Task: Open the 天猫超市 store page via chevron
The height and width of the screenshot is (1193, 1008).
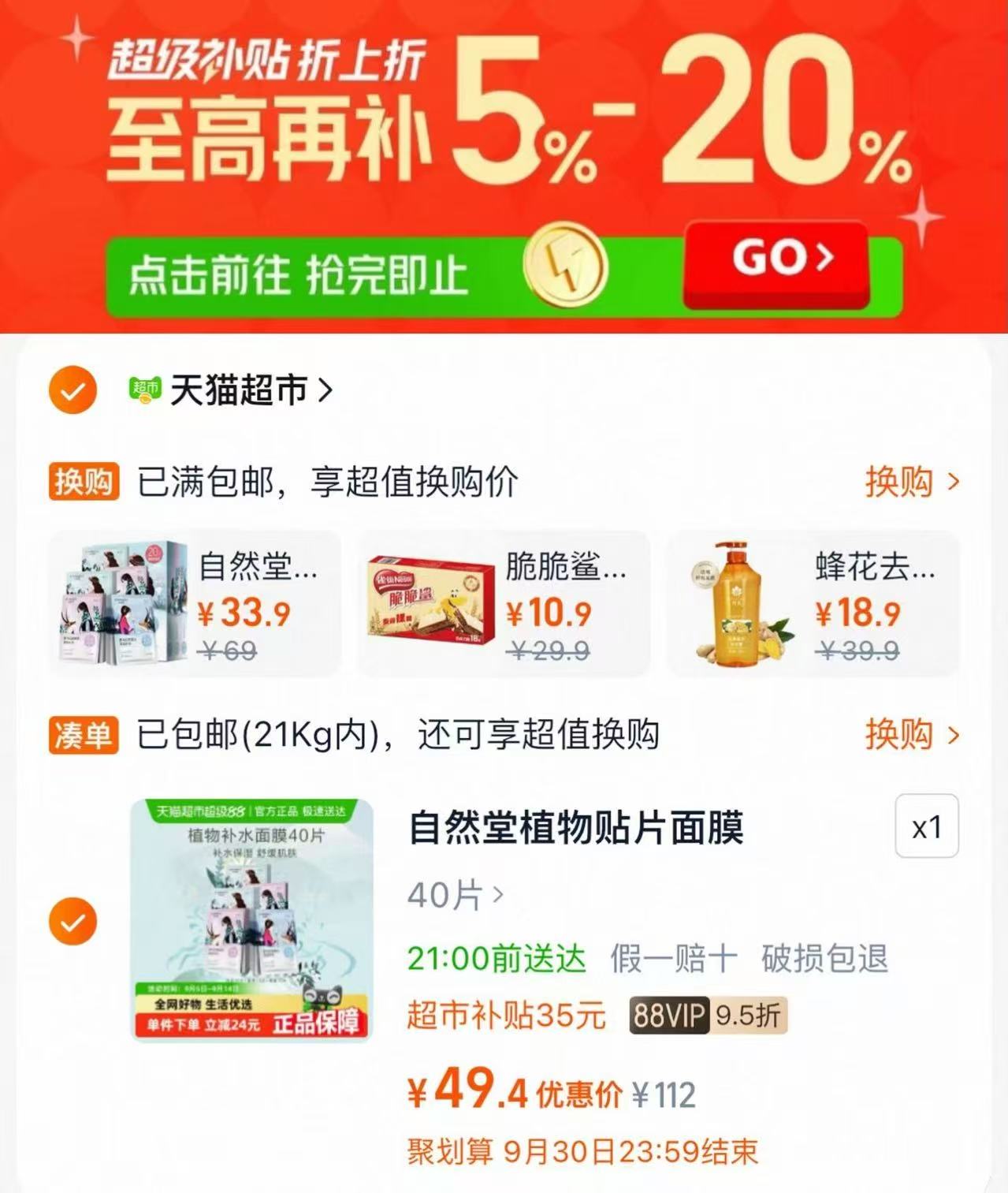Action: point(327,390)
